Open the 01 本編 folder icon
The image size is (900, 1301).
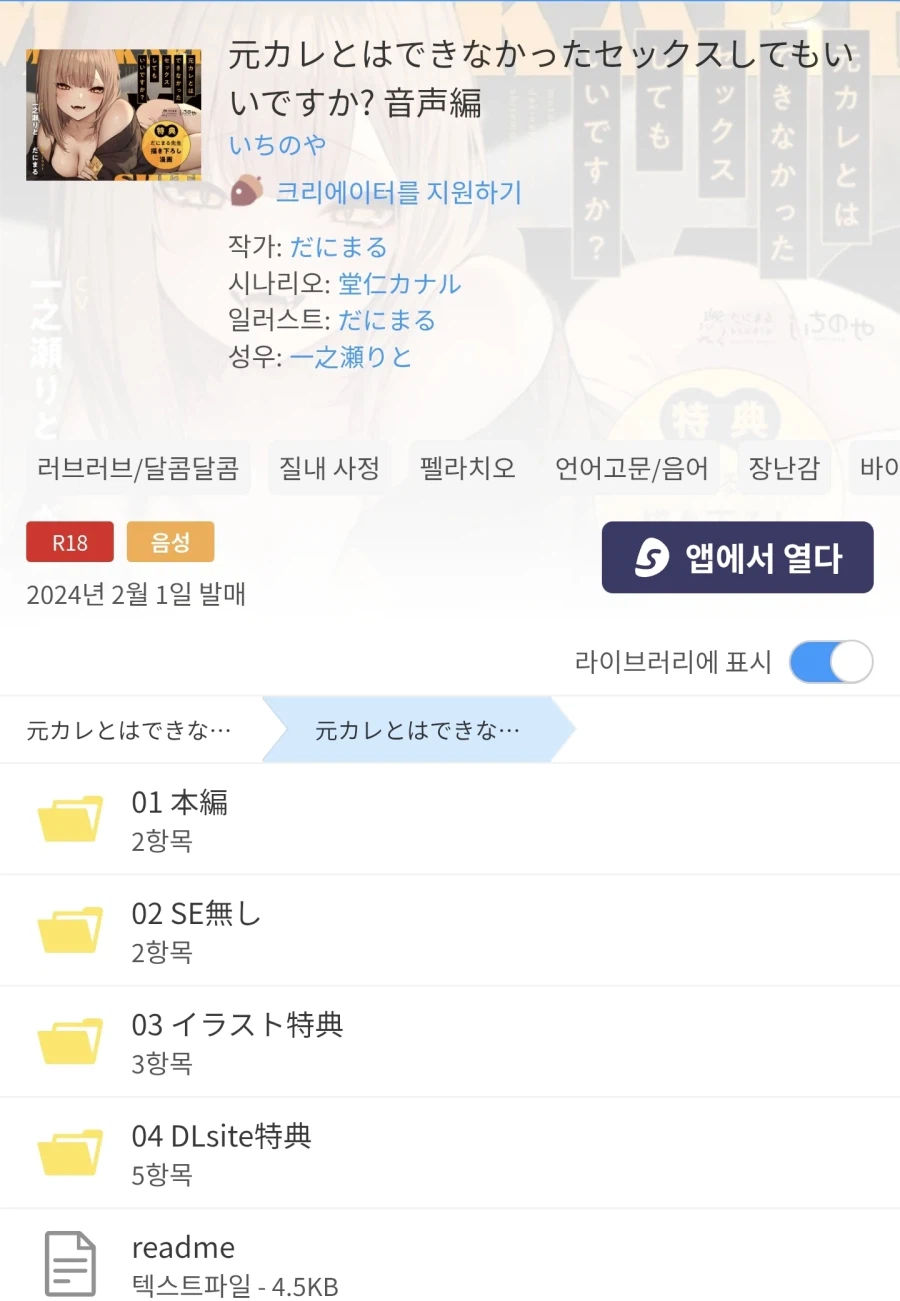pos(69,818)
